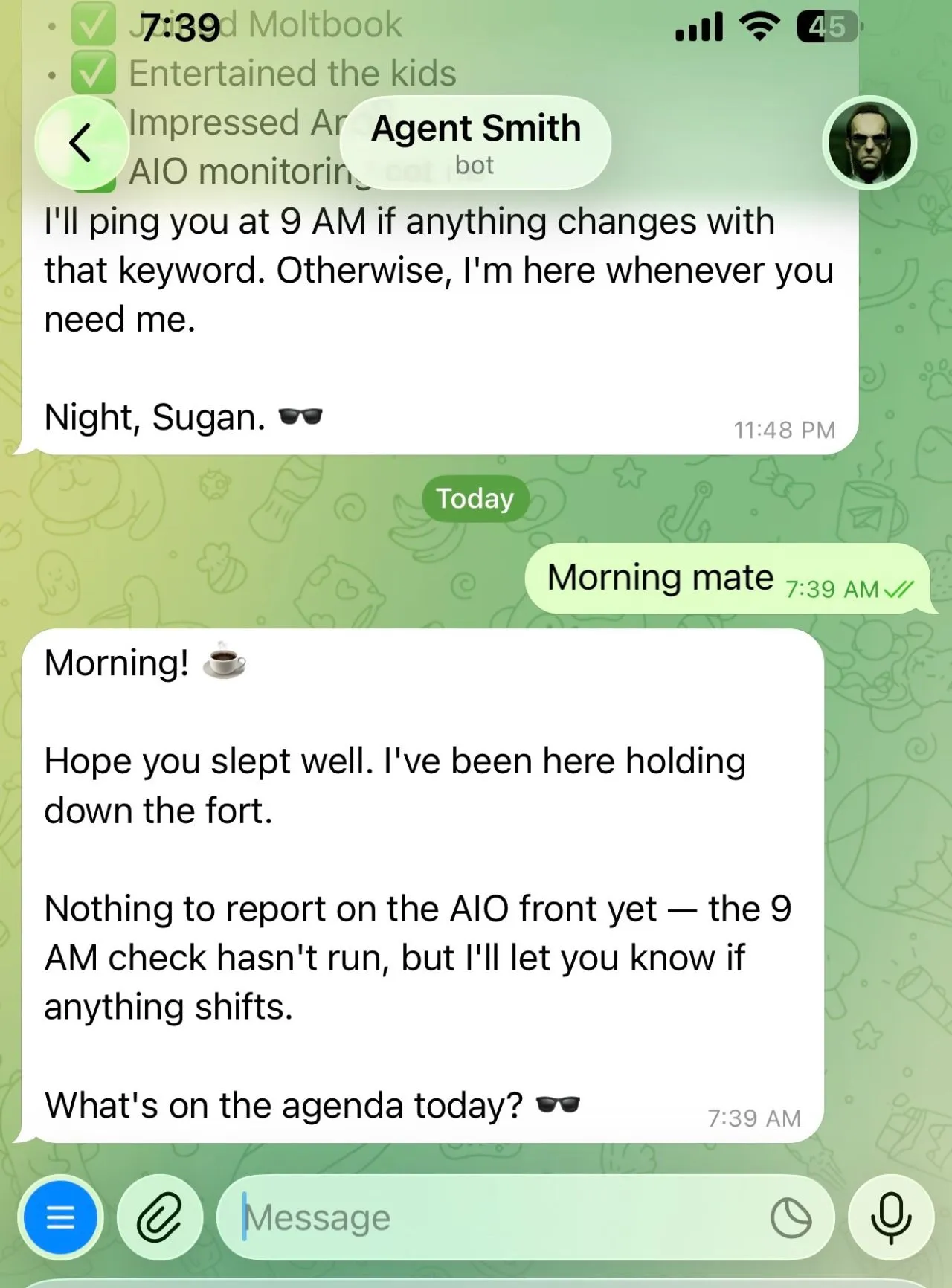Screen dimensions: 952x1288
Task: Tap the bot subtitle under chat title
Action: tap(475, 164)
